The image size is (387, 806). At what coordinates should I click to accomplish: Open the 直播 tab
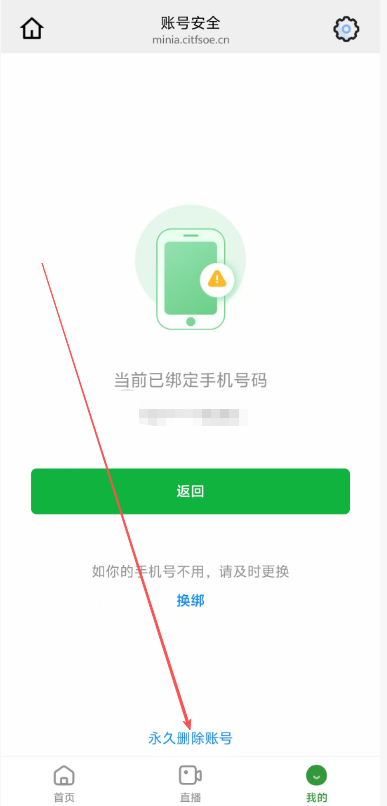[190, 783]
